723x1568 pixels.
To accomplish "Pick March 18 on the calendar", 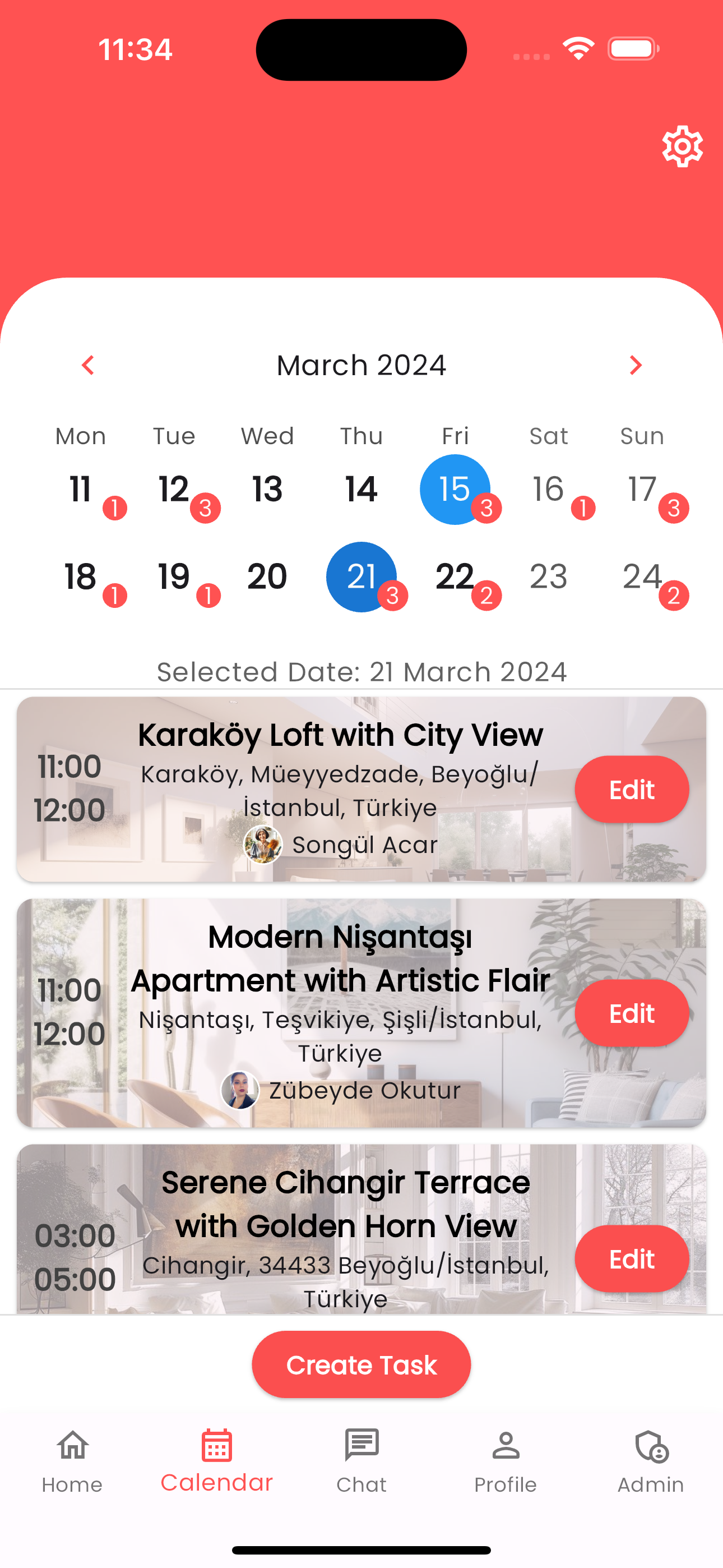I will pos(80,577).
